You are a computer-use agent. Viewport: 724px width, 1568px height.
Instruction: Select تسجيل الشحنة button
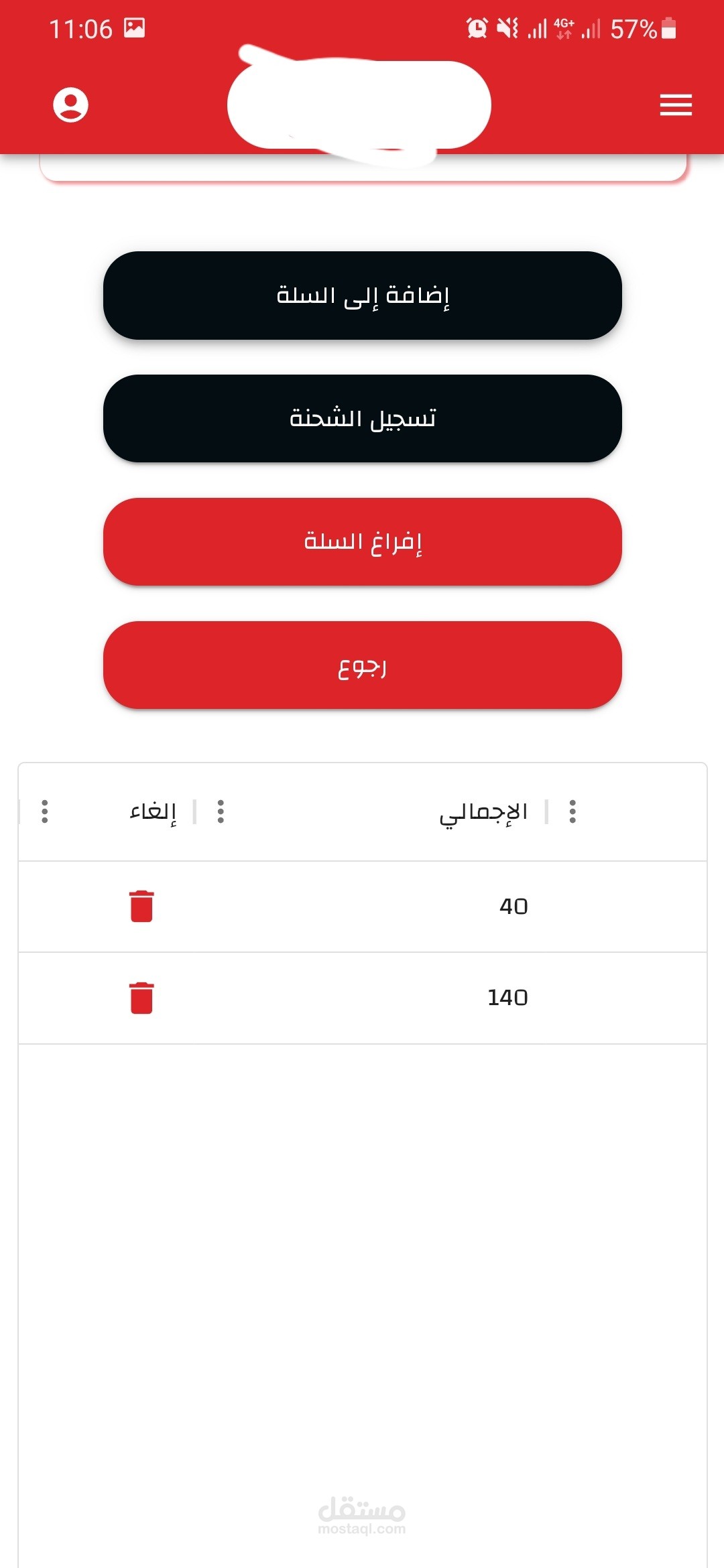(x=363, y=419)
